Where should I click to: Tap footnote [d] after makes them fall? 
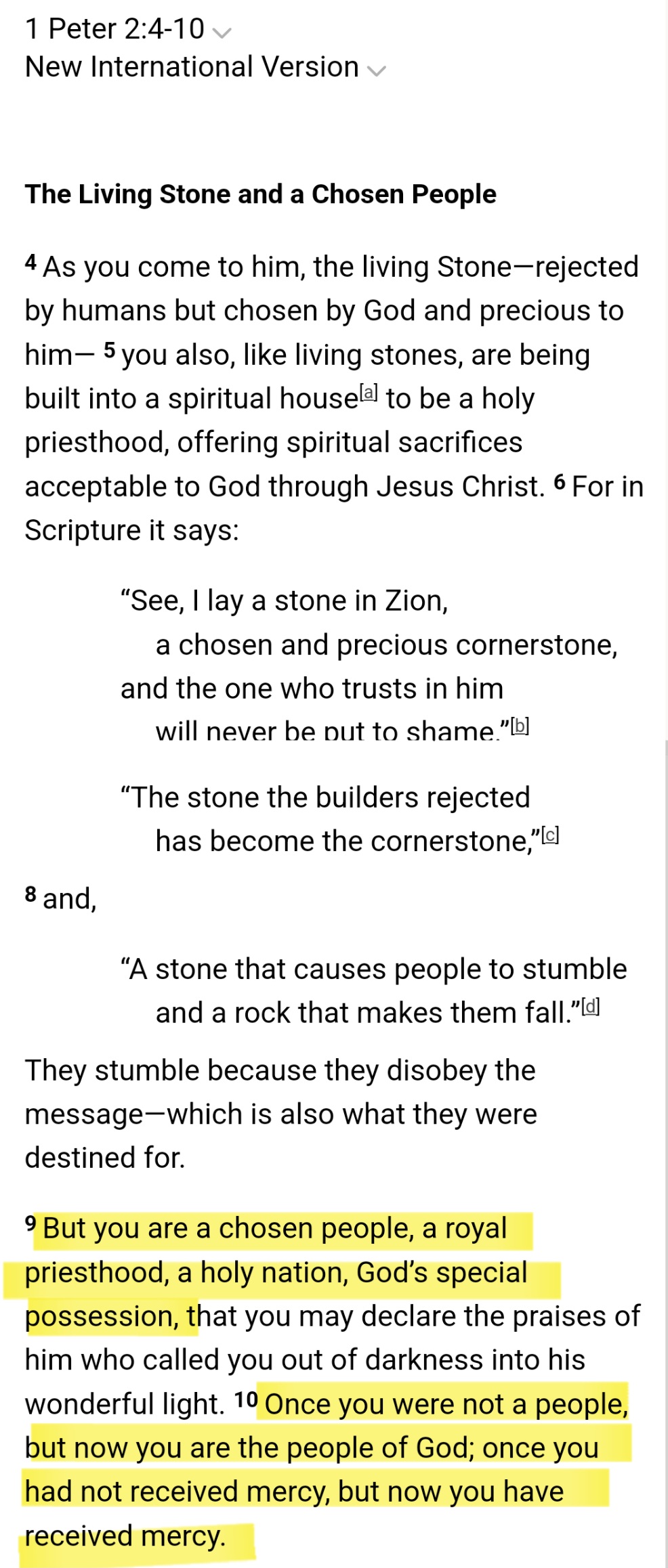591,1007
